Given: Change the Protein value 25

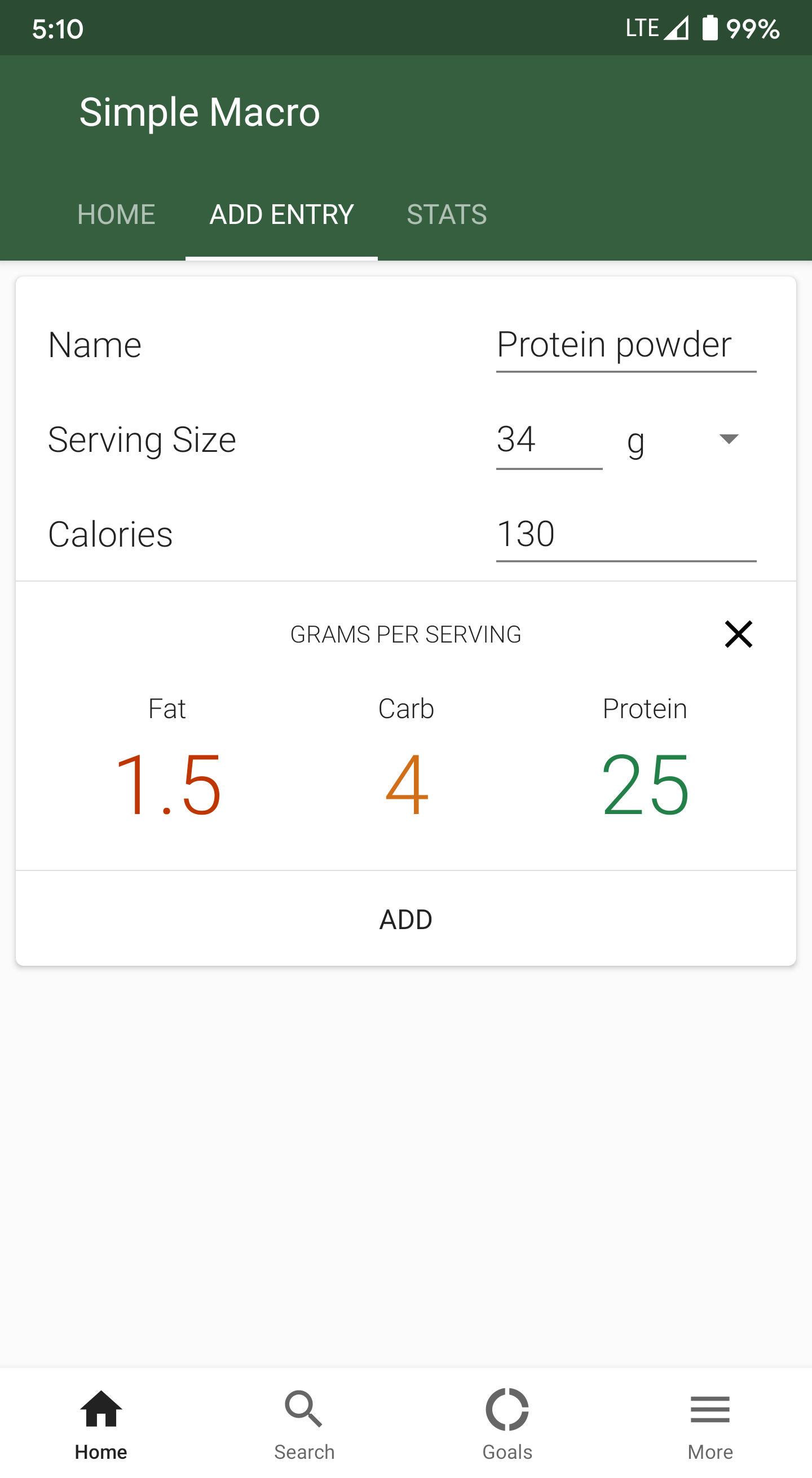Looking at the screenshot, I should point(645,784).
